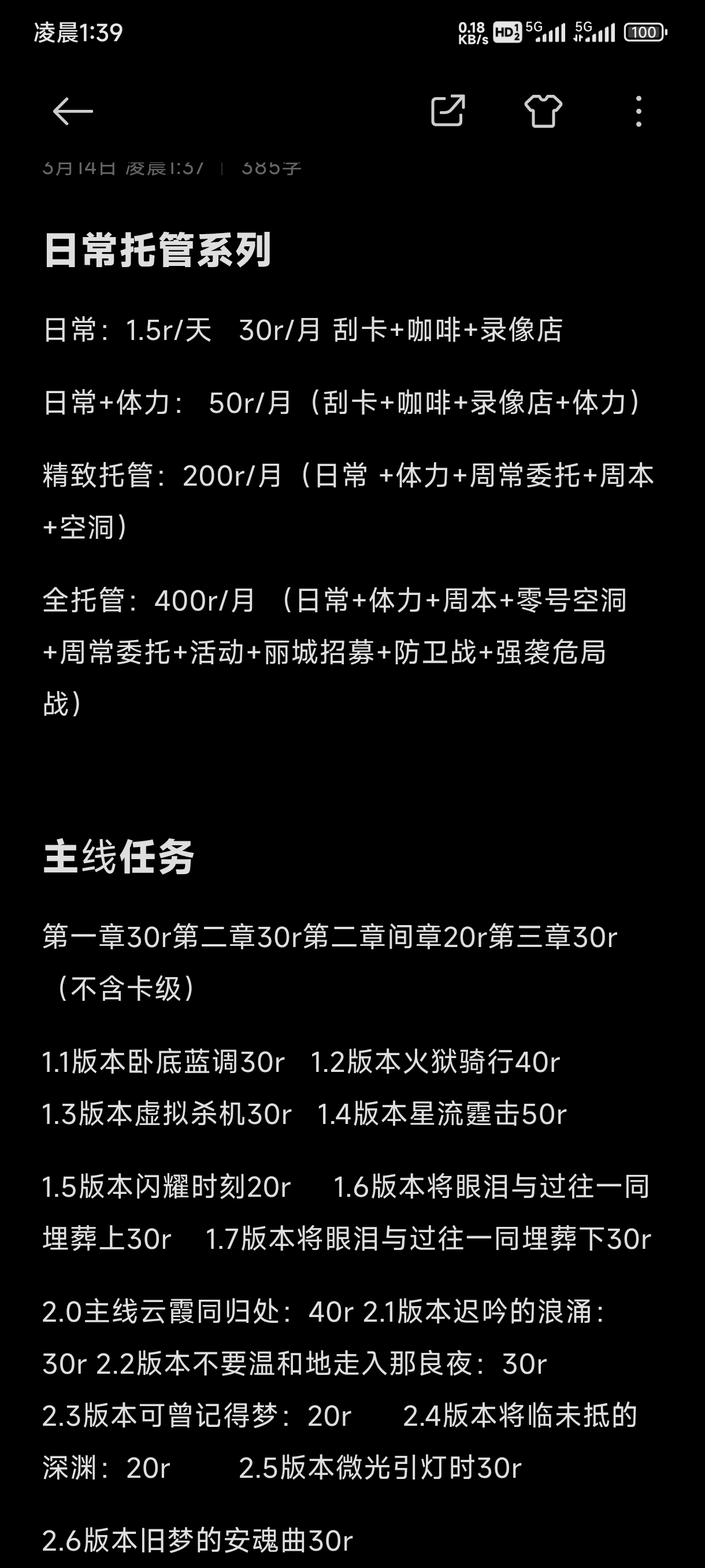This screenshot has width=705, height=1568.
Task: Open the three-dot overflow menu
Action: click(638, 112)
